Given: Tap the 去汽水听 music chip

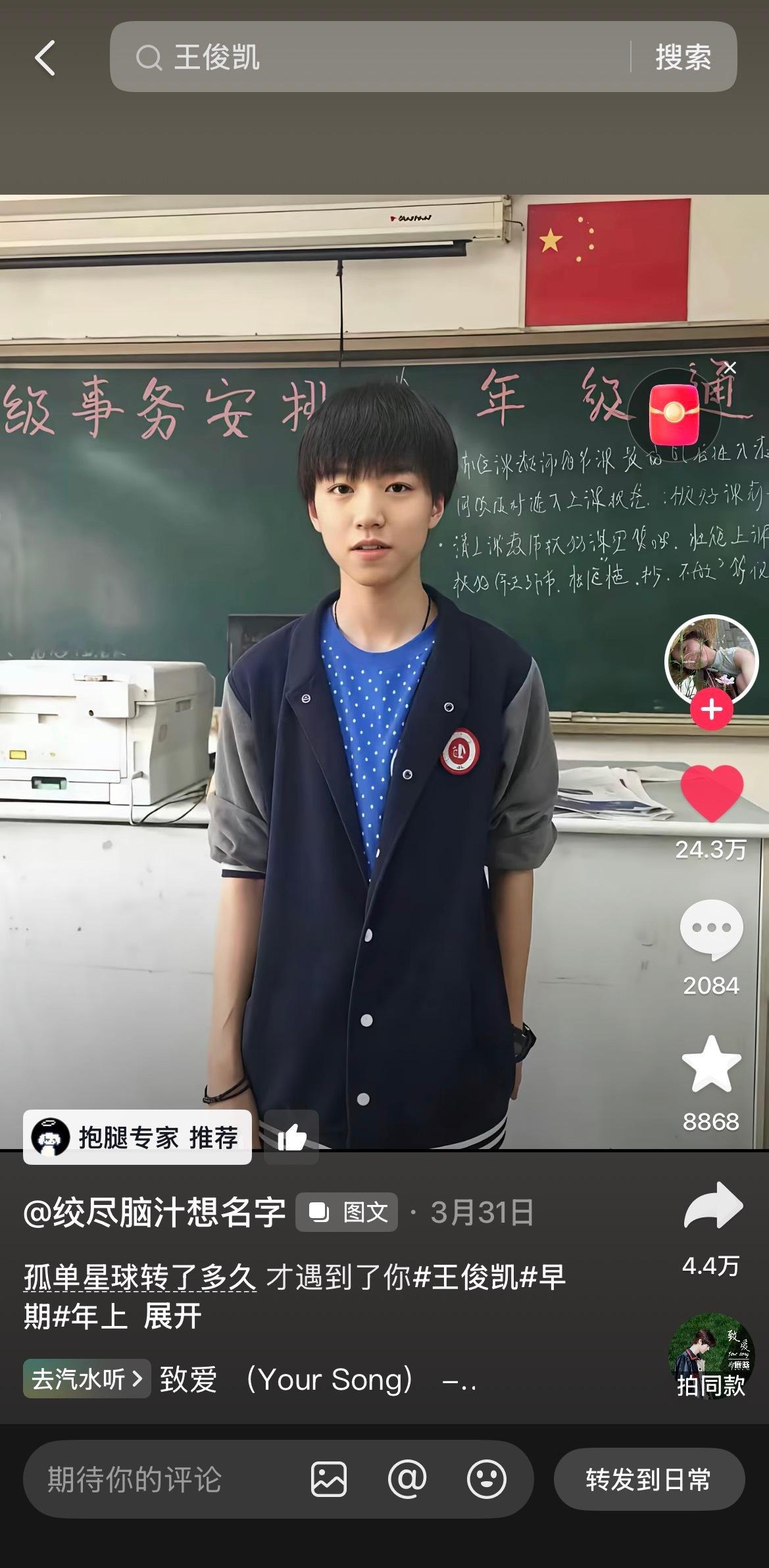Looking at the screenshot, I should tap(87, 1379).
